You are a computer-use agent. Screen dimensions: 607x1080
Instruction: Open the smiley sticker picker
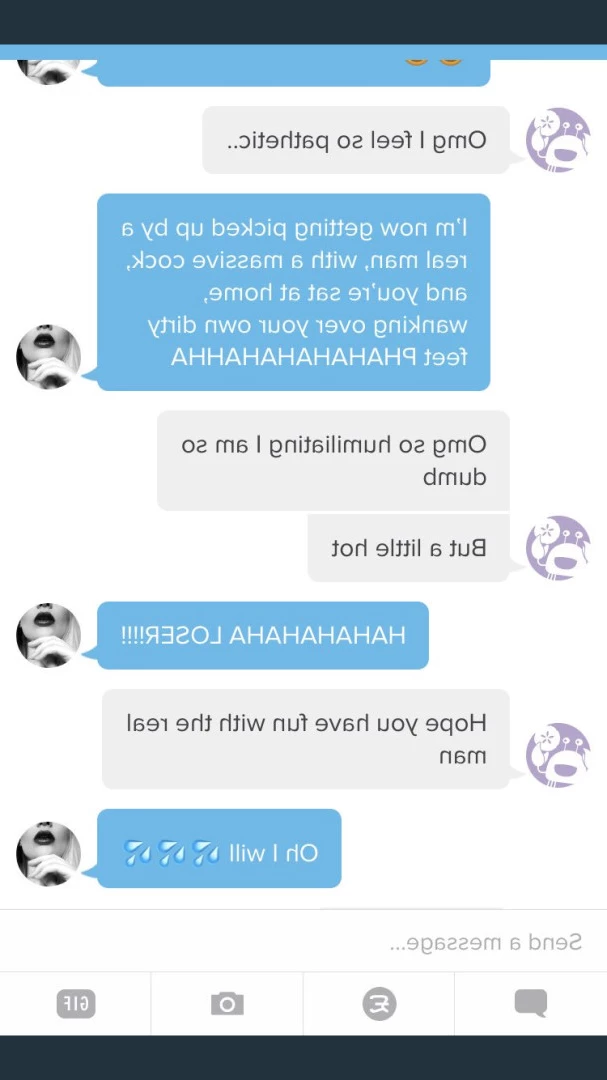pos(379,1004)
